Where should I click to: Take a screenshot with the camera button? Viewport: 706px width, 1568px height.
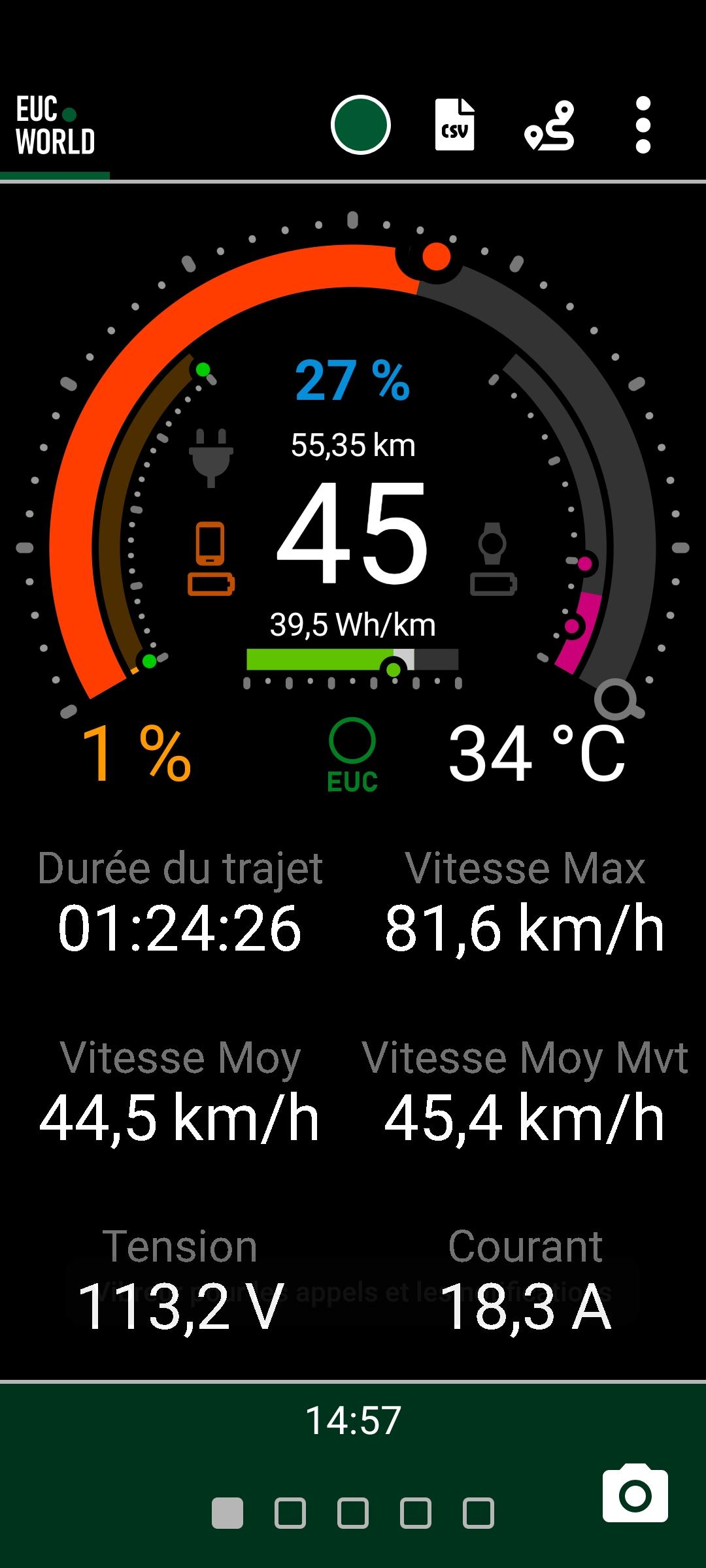point(635,1495)
